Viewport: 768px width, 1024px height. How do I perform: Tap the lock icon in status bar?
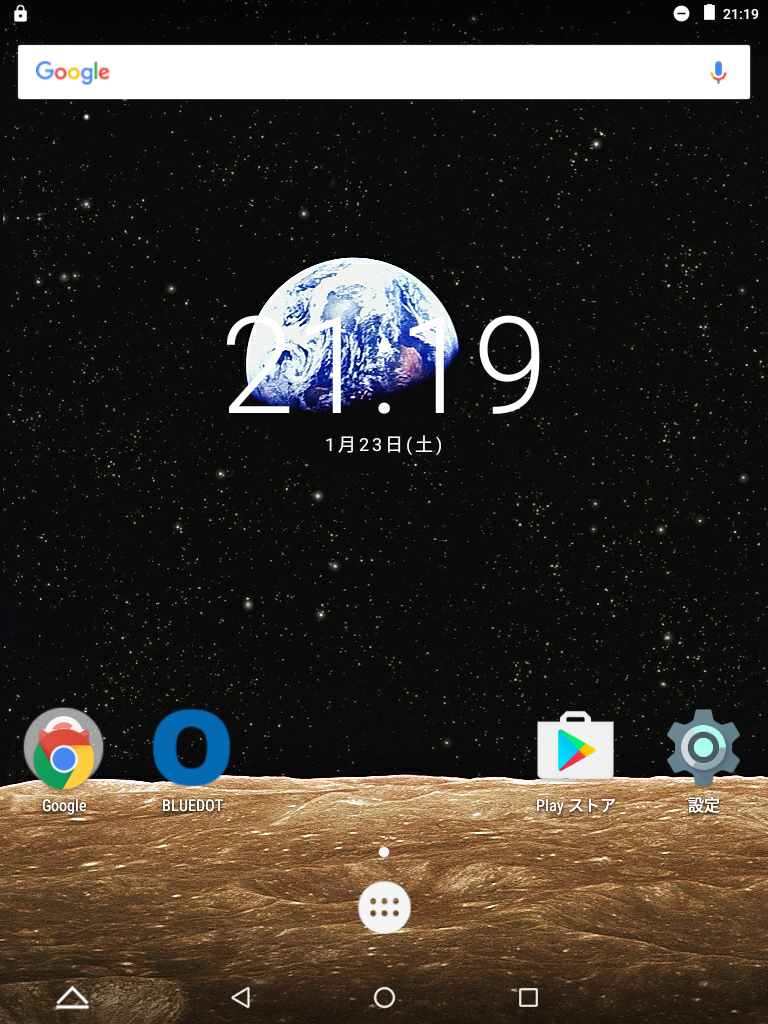tap(18, 14)
